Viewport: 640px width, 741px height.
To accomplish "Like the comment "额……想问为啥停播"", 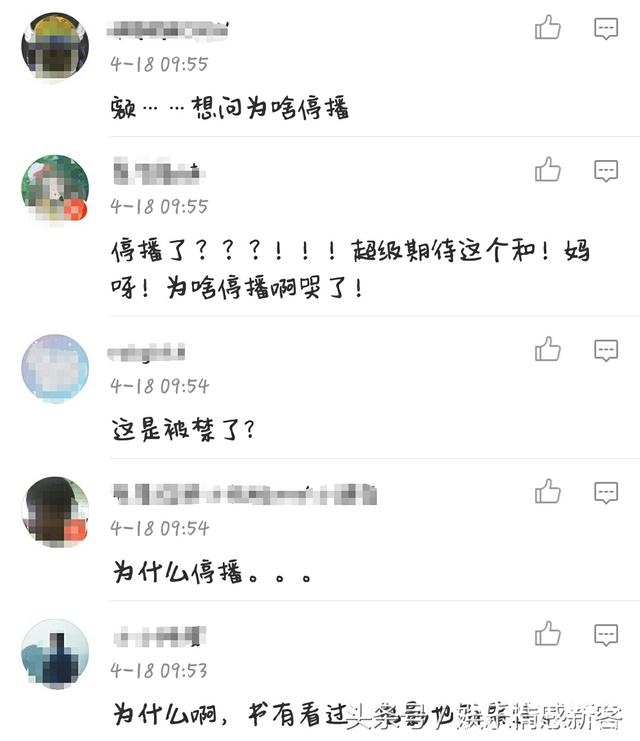I will point(548,28).
